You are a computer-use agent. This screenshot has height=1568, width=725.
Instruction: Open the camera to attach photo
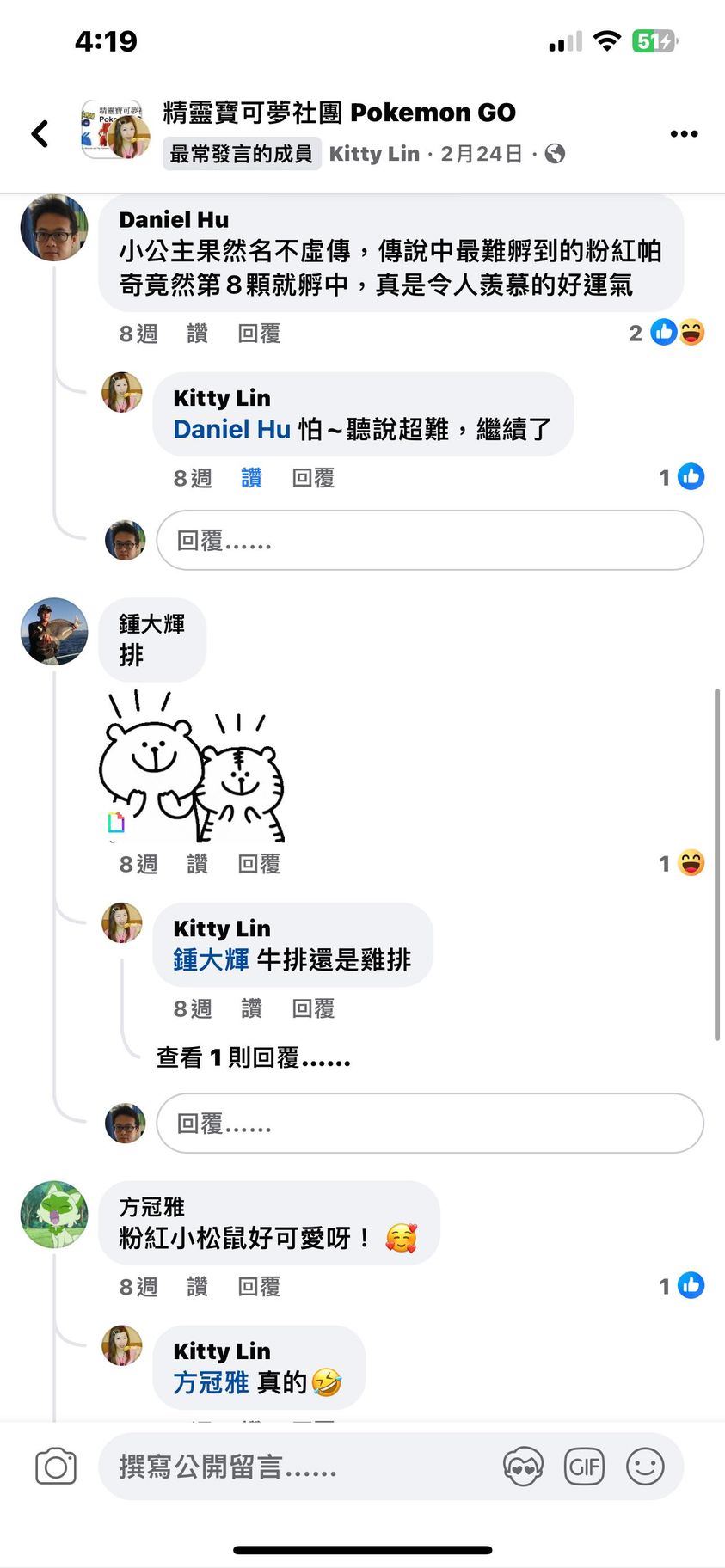(x=56, y=1467)
